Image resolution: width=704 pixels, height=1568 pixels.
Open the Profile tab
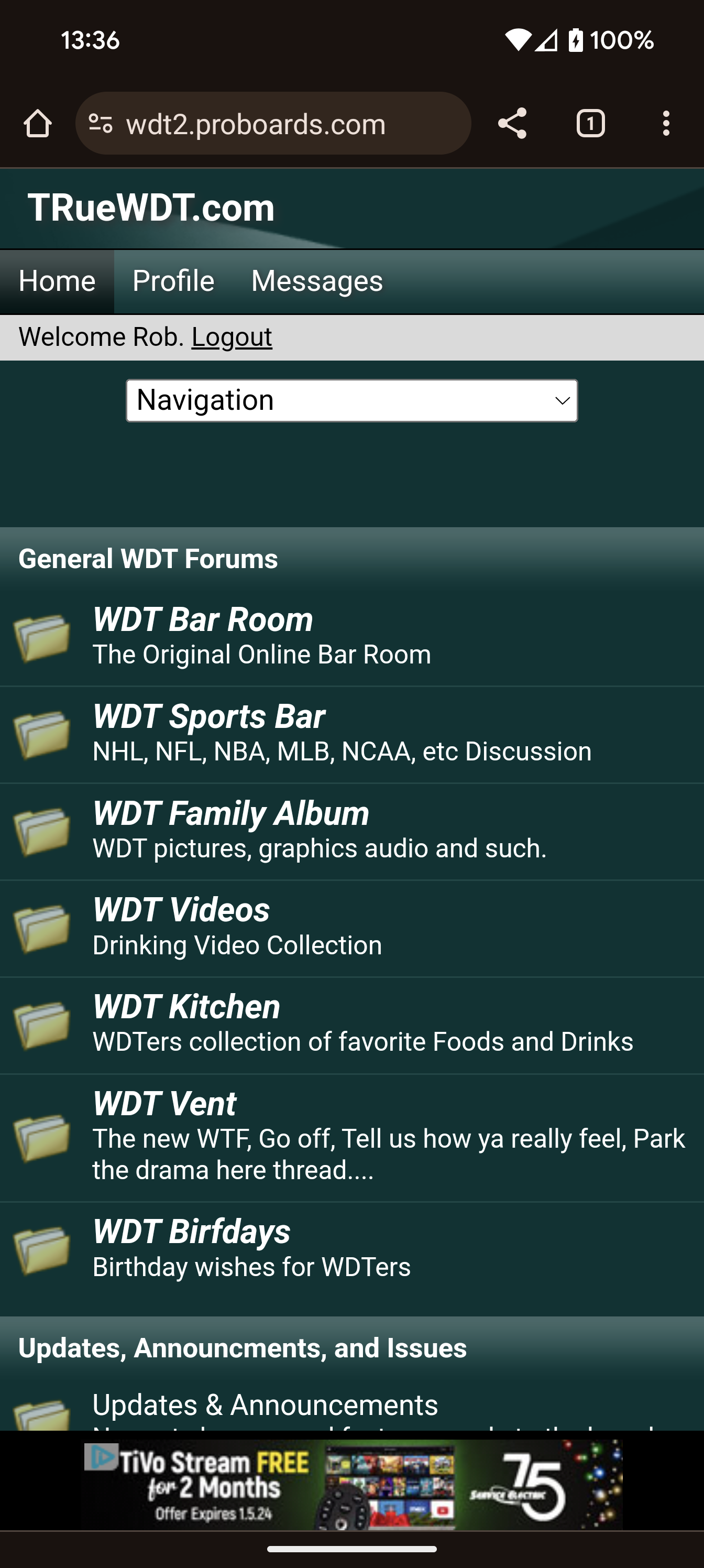[173, 281]
